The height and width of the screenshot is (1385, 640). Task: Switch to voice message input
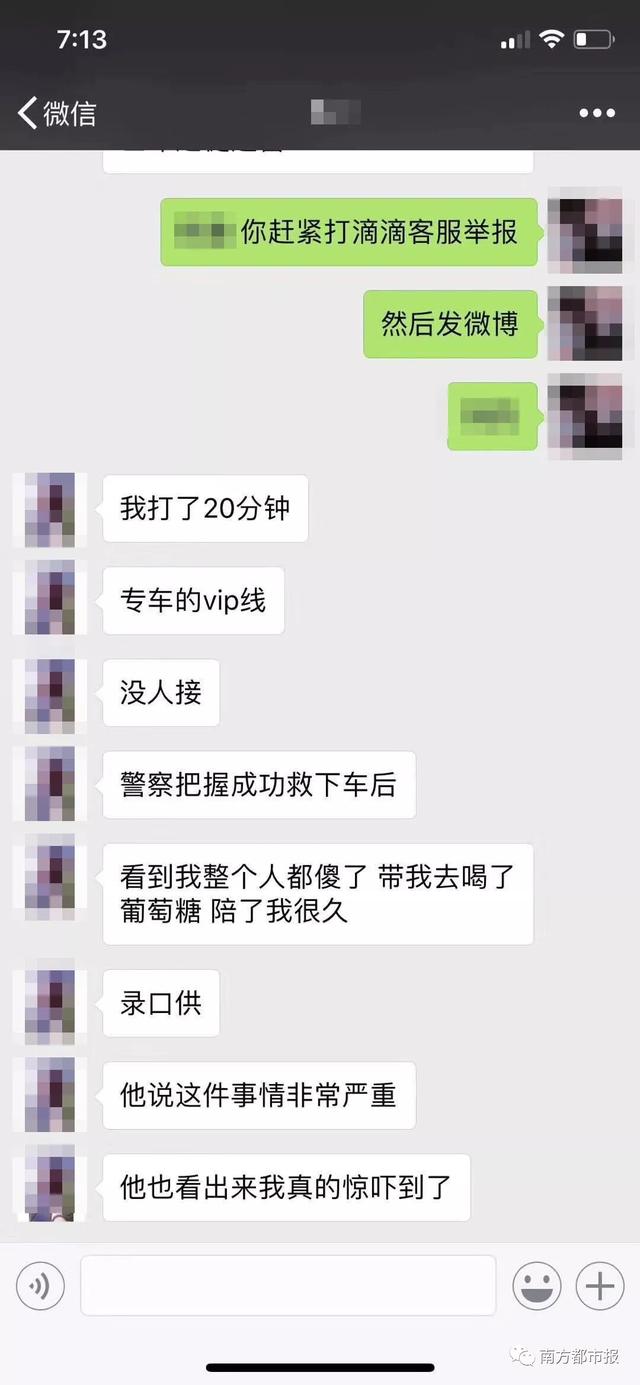coord(40,1286)
